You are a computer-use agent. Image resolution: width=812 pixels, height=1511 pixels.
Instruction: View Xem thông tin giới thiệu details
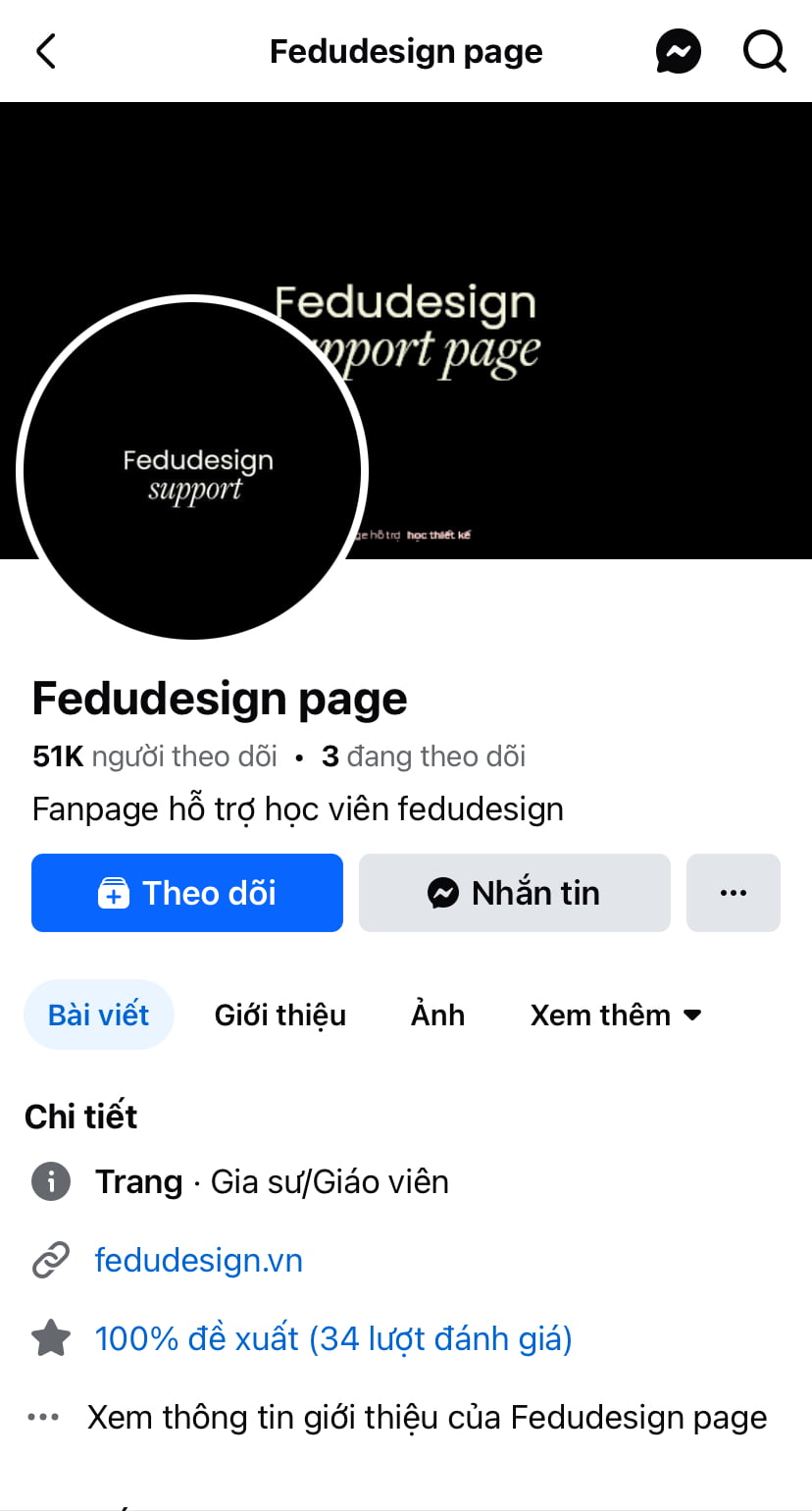(x=427, y=1417)
